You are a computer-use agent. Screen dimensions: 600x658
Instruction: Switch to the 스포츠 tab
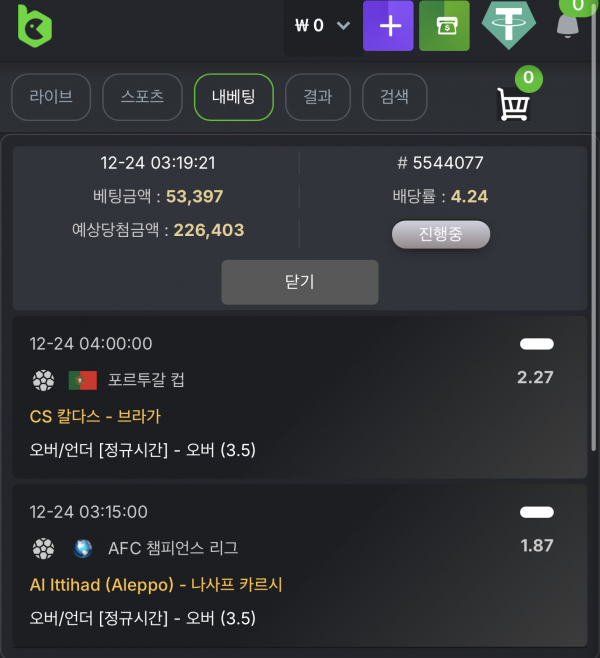coord(142,98)
